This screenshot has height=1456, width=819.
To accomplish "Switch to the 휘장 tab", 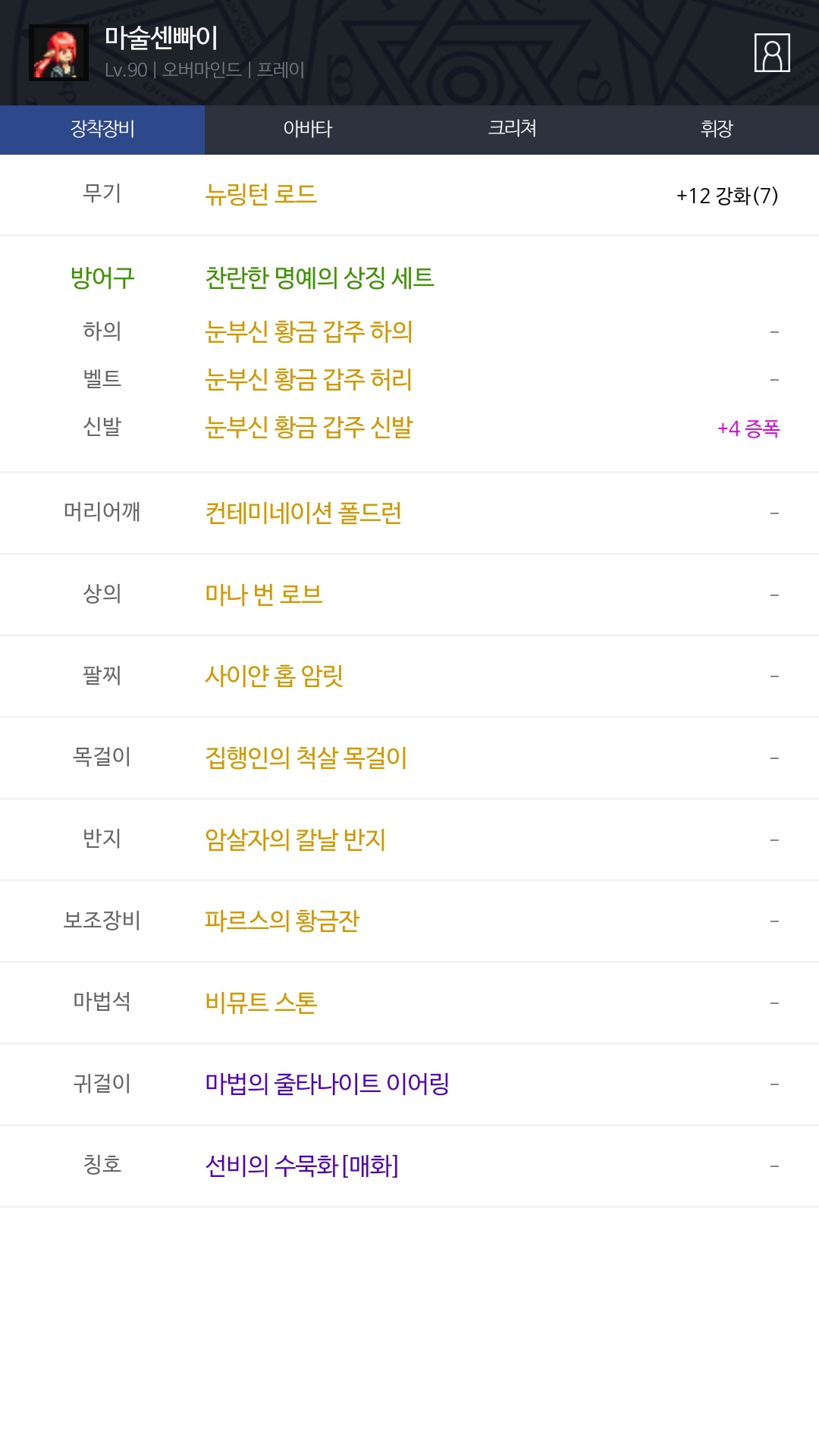I will tap(717, 130).
